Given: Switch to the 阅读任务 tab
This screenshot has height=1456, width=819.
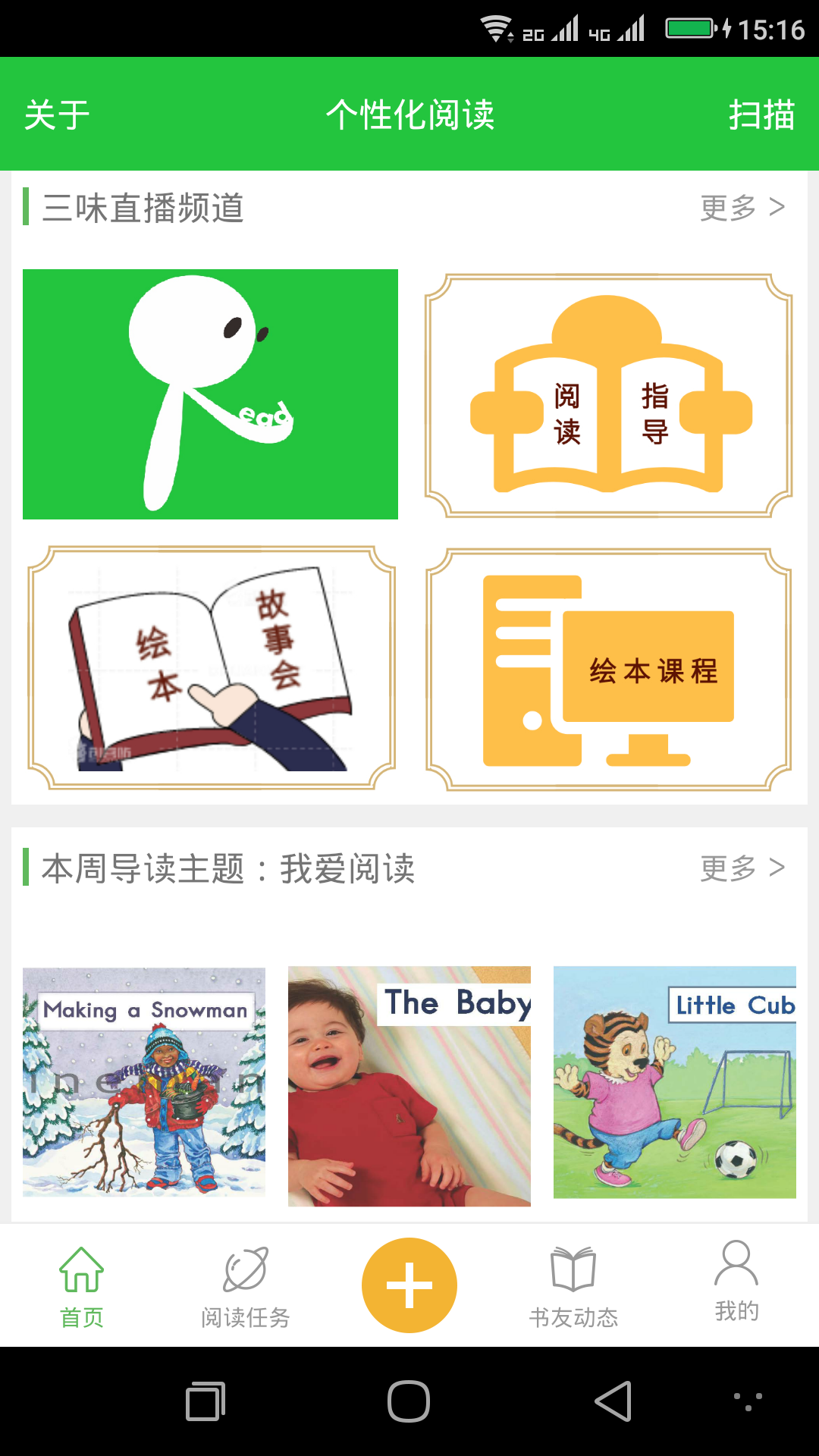Looking at the screenshot, I should coord(246,1287).
